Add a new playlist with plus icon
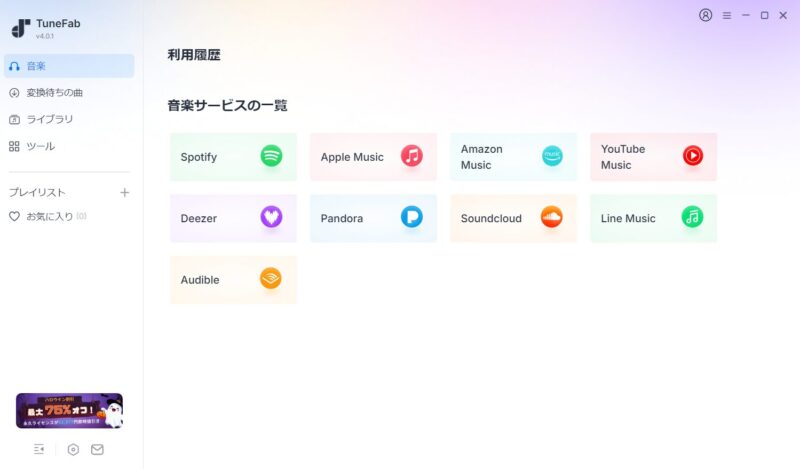Screen dimensions: 800x469 click(124, 192)
